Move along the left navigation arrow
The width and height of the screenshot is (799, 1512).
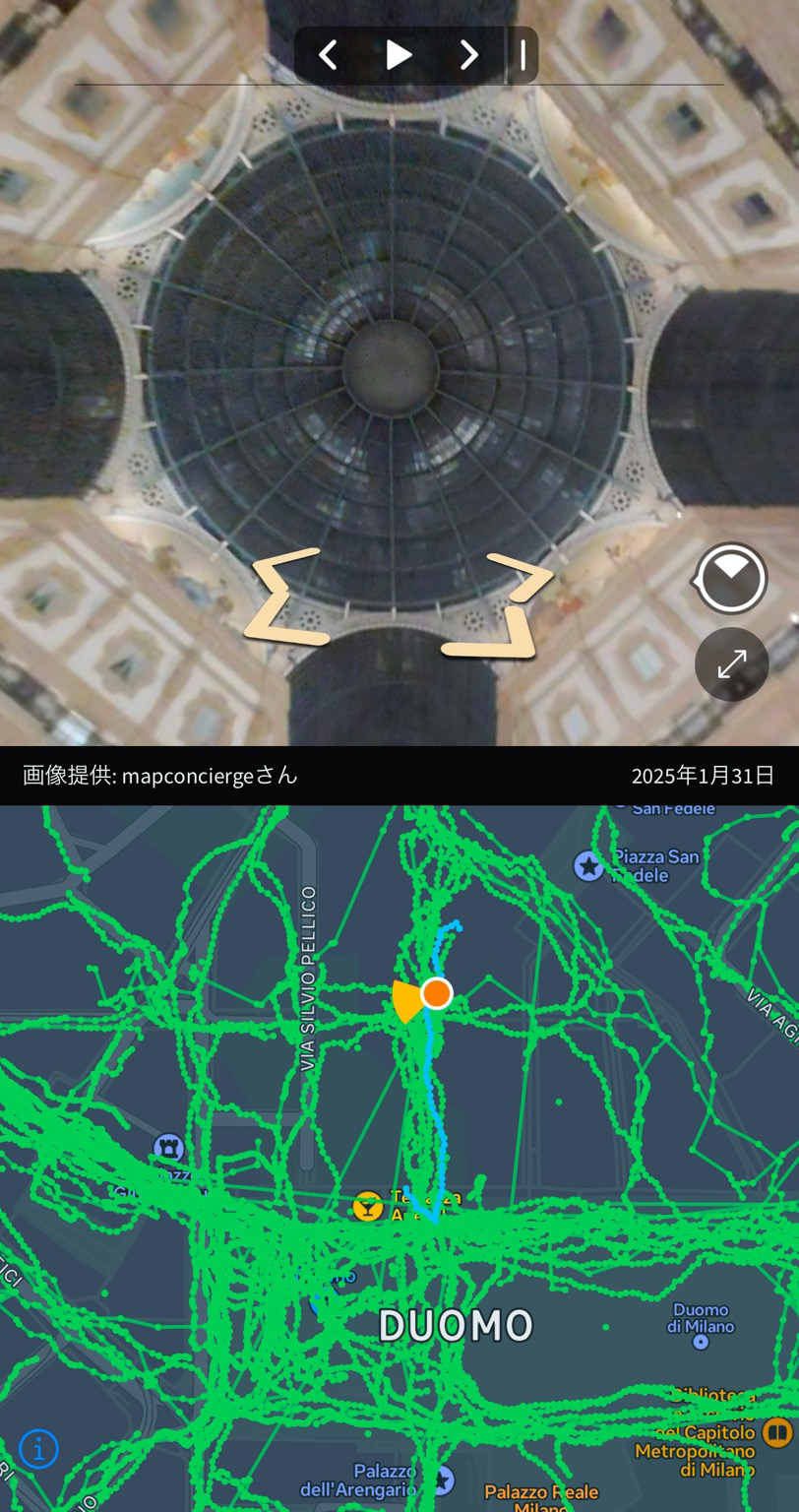pyautogui.click(x=285, y=598)
